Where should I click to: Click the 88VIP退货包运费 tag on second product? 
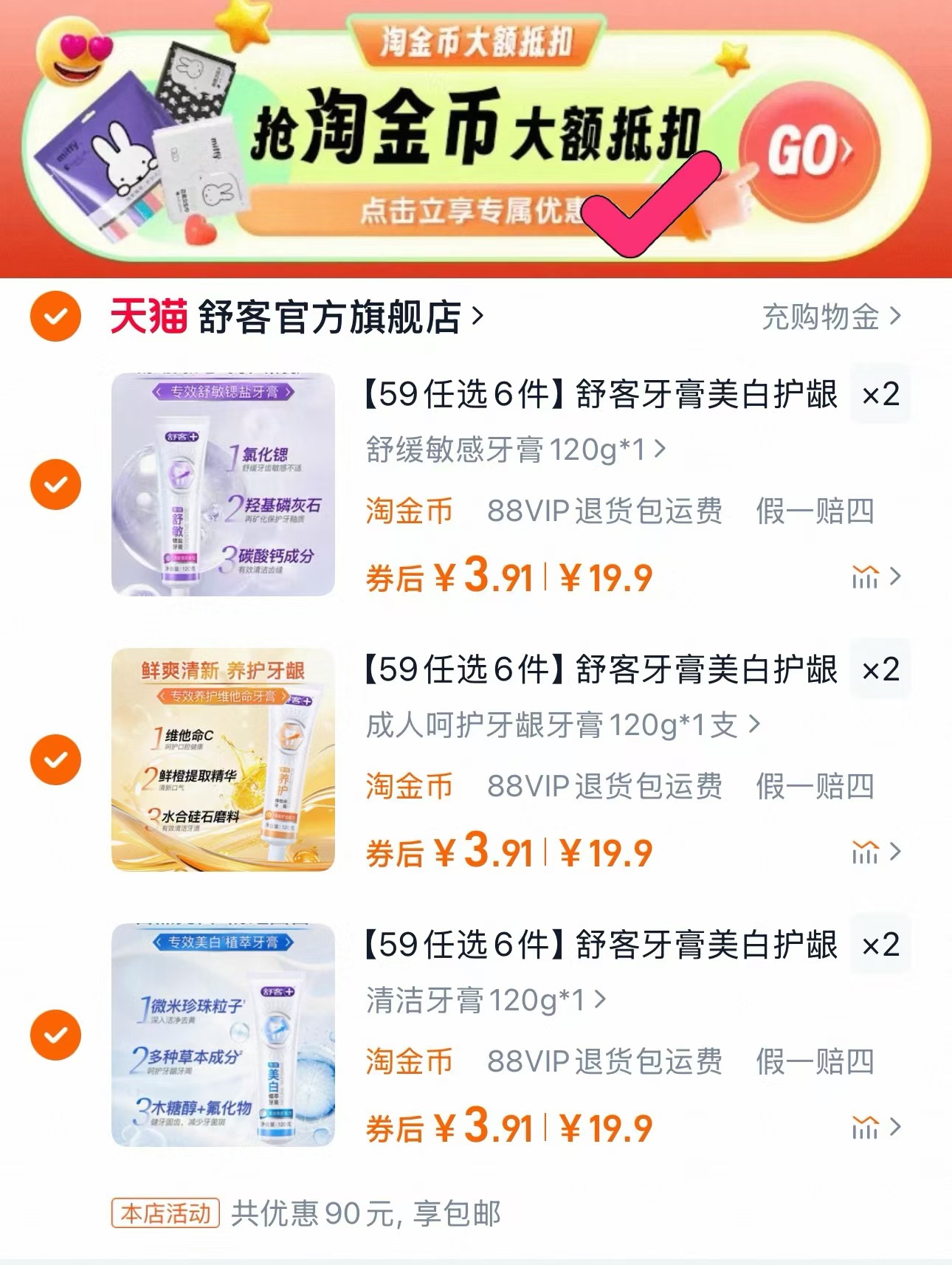point(607,788)
